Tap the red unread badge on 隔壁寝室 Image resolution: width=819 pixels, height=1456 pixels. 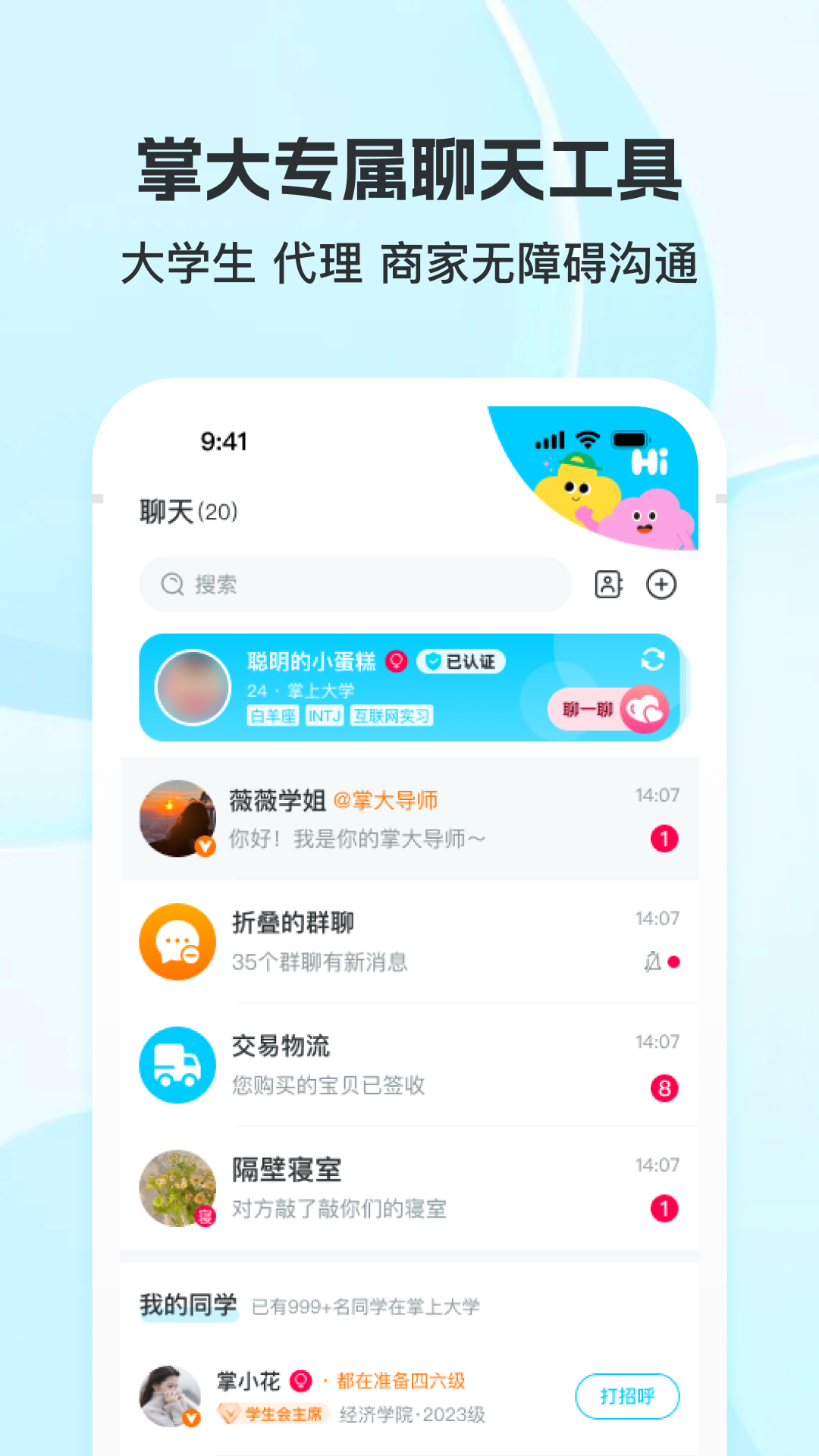click(x=663, y=1208)
